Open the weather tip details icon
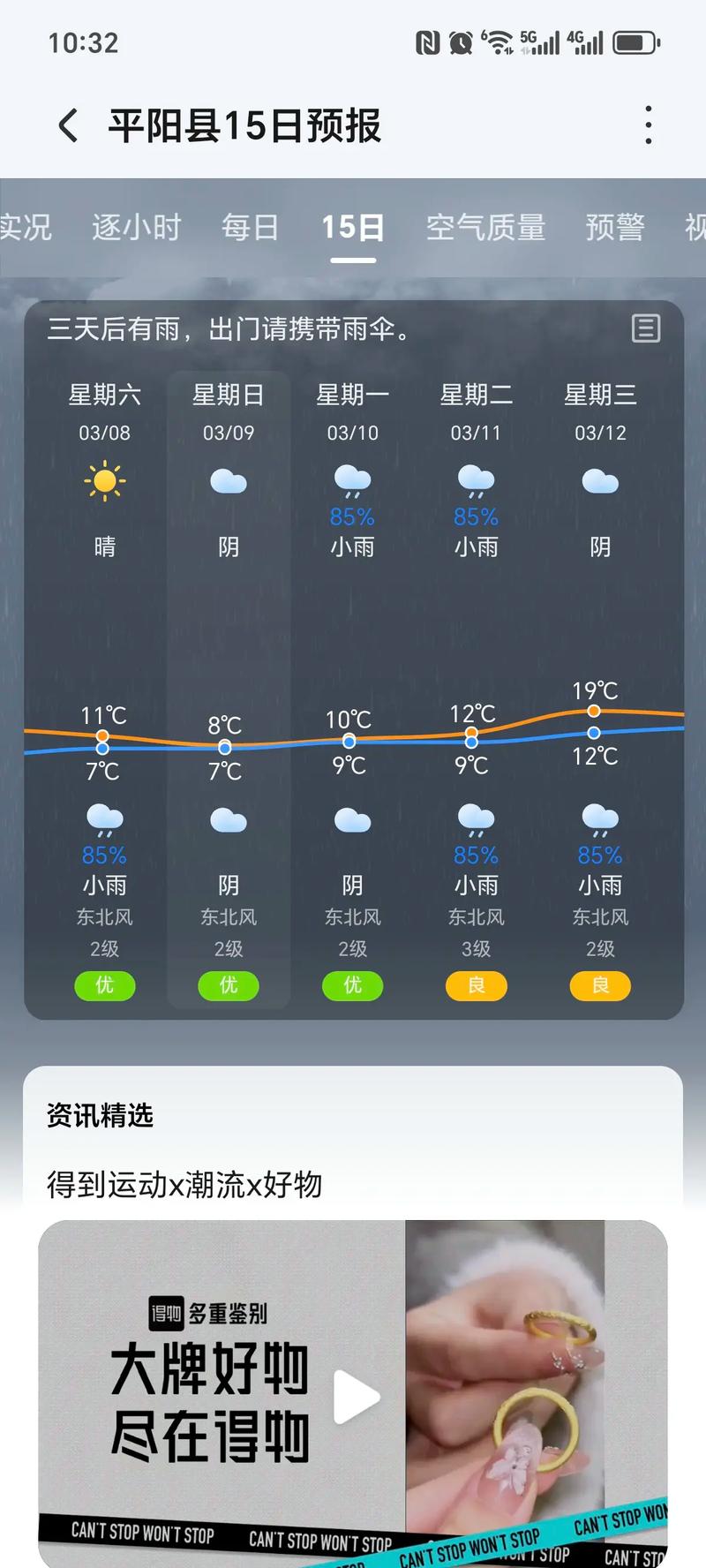The image size is (706, 1568). click(x=647, y=330)
